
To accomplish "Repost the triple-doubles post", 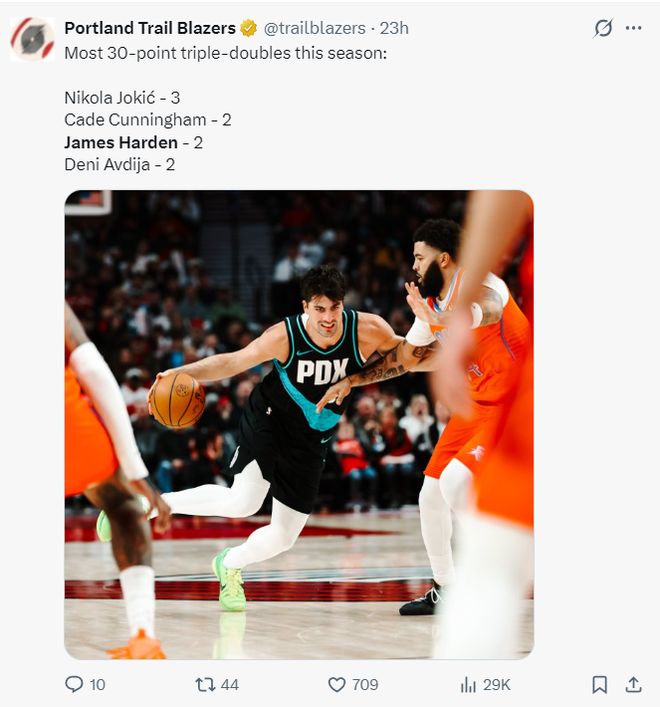I will tap(206, 684).
